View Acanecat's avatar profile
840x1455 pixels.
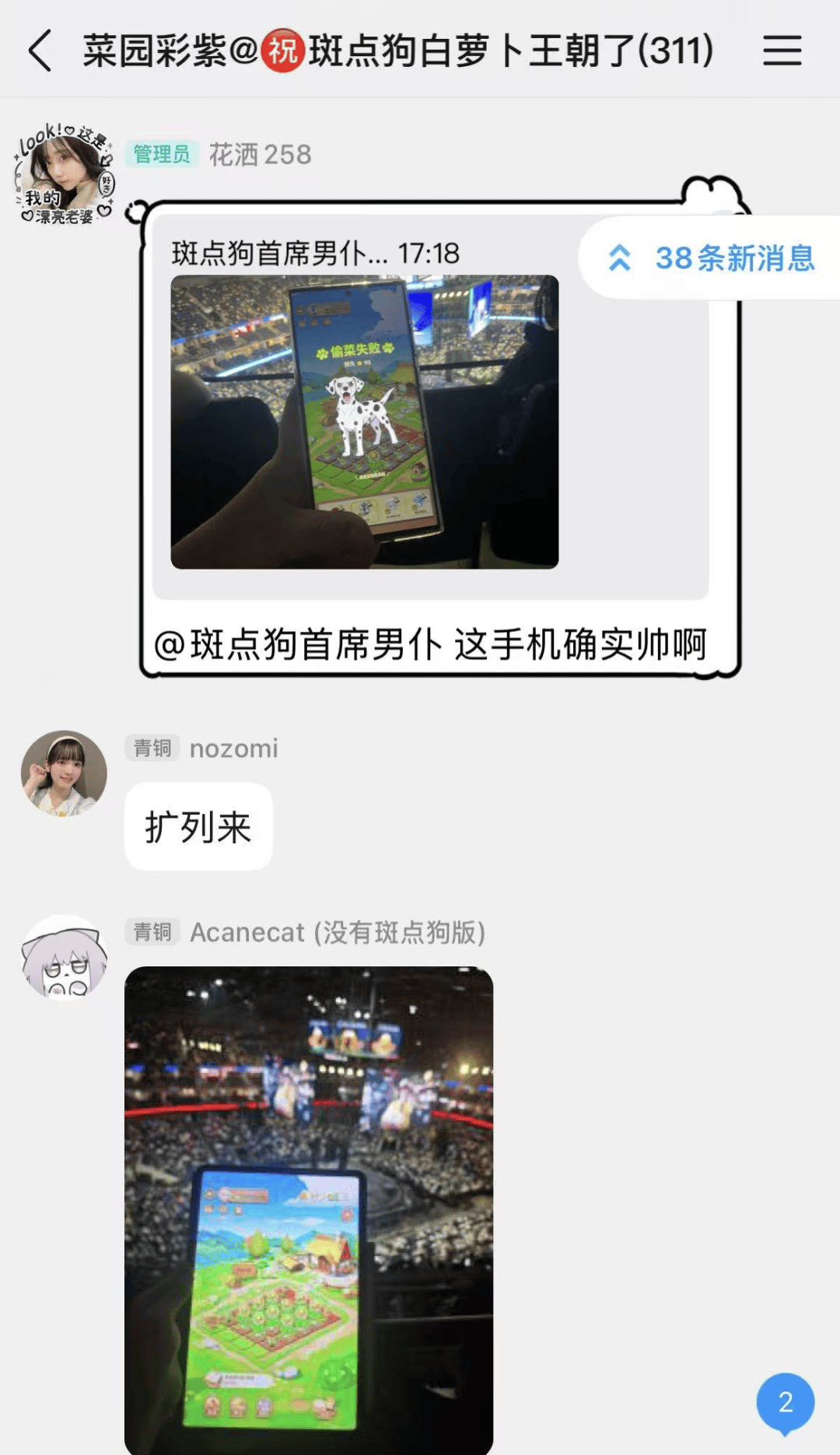pos(64,957)
